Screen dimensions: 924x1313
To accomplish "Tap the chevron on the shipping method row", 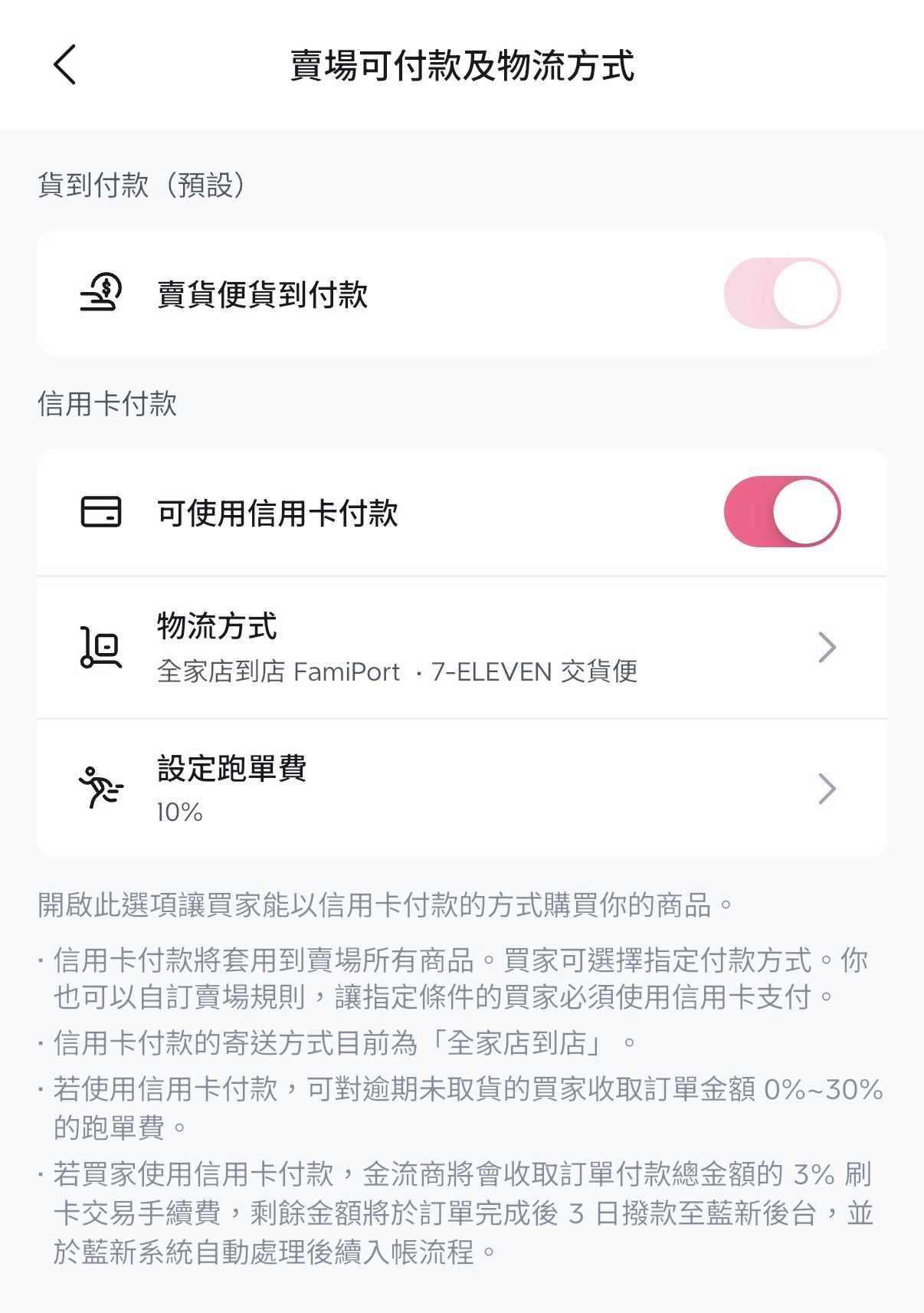I will pyautogui.click(x=826, y=648).
